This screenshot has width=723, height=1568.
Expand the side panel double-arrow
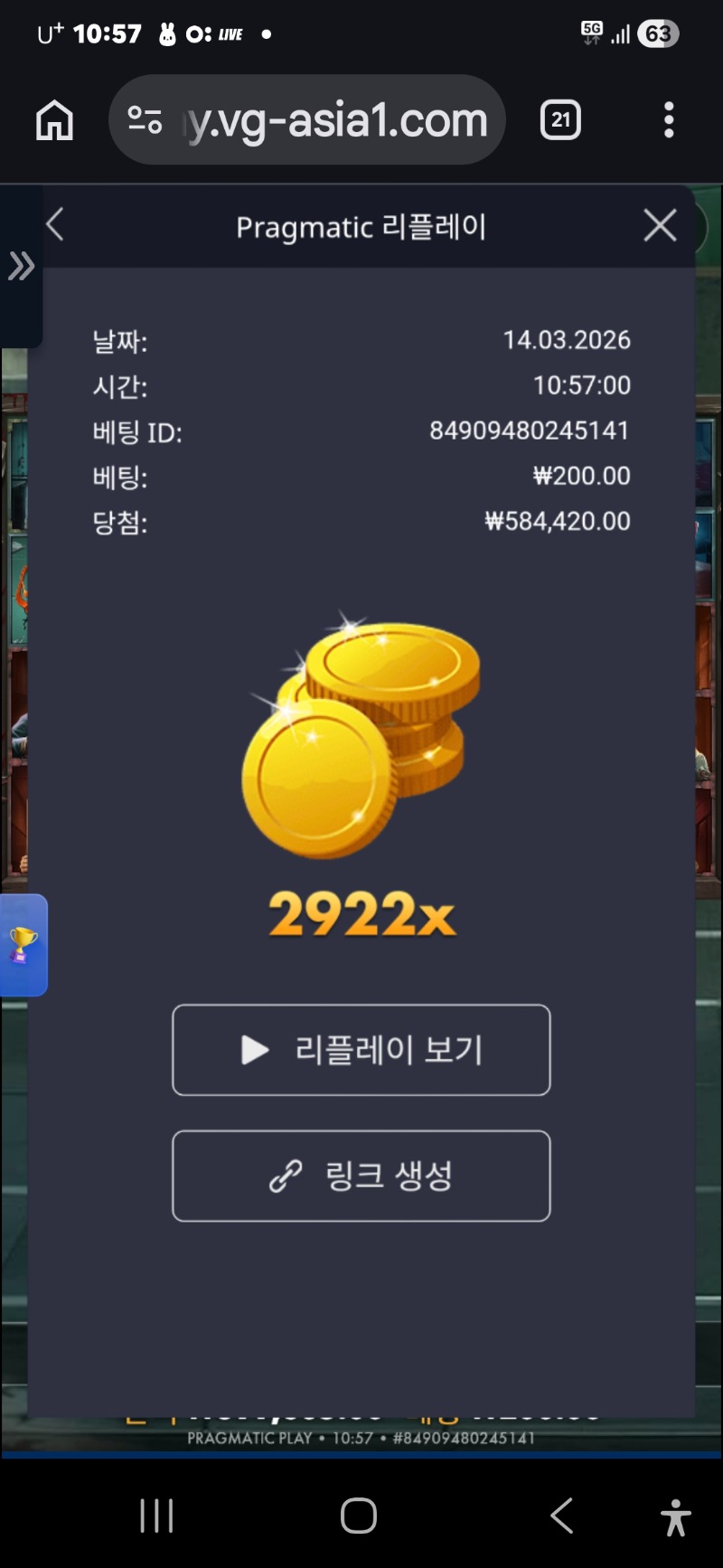(x=21, y=266)
